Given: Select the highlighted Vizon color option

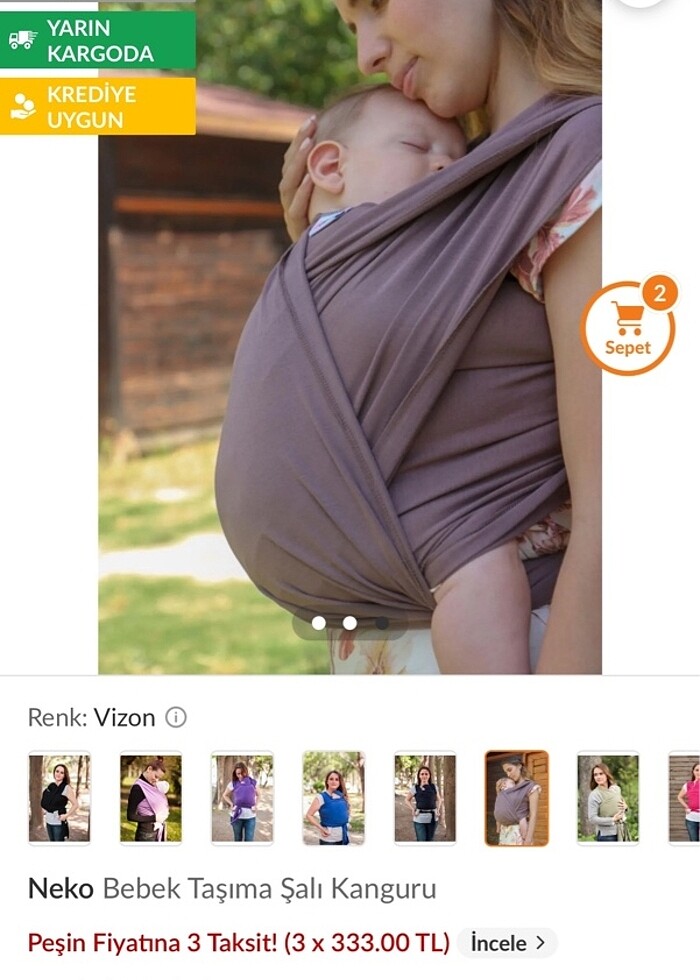Looking at the screenshot, I should [517, 798].
